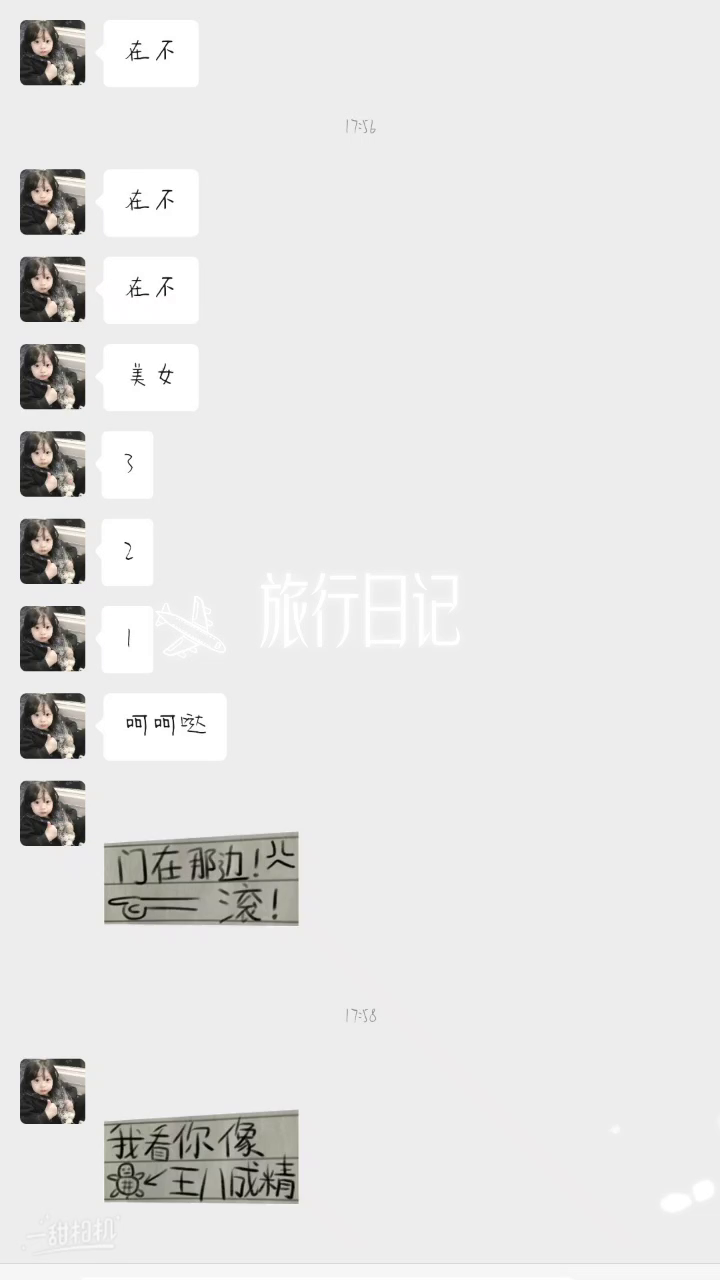Tap the sender avatar beside the 美女 message

click(x=53, y=377)
